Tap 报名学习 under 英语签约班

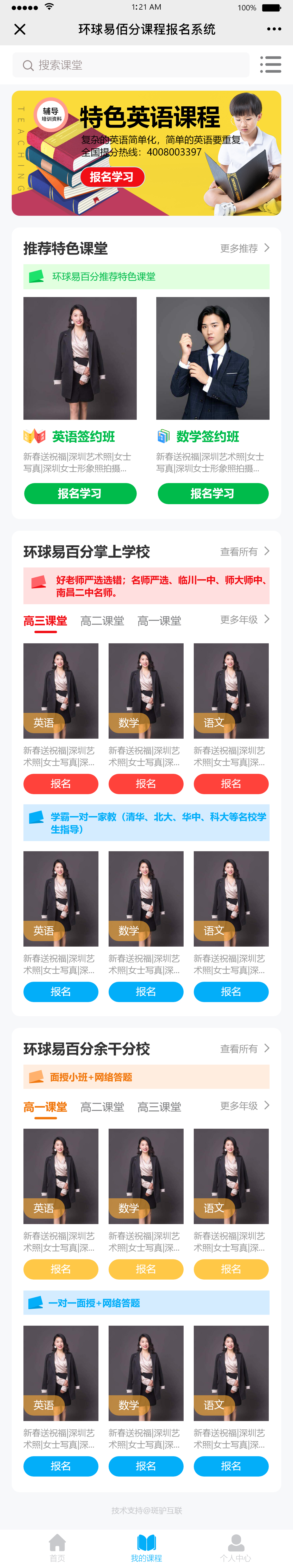coord(80,494)
